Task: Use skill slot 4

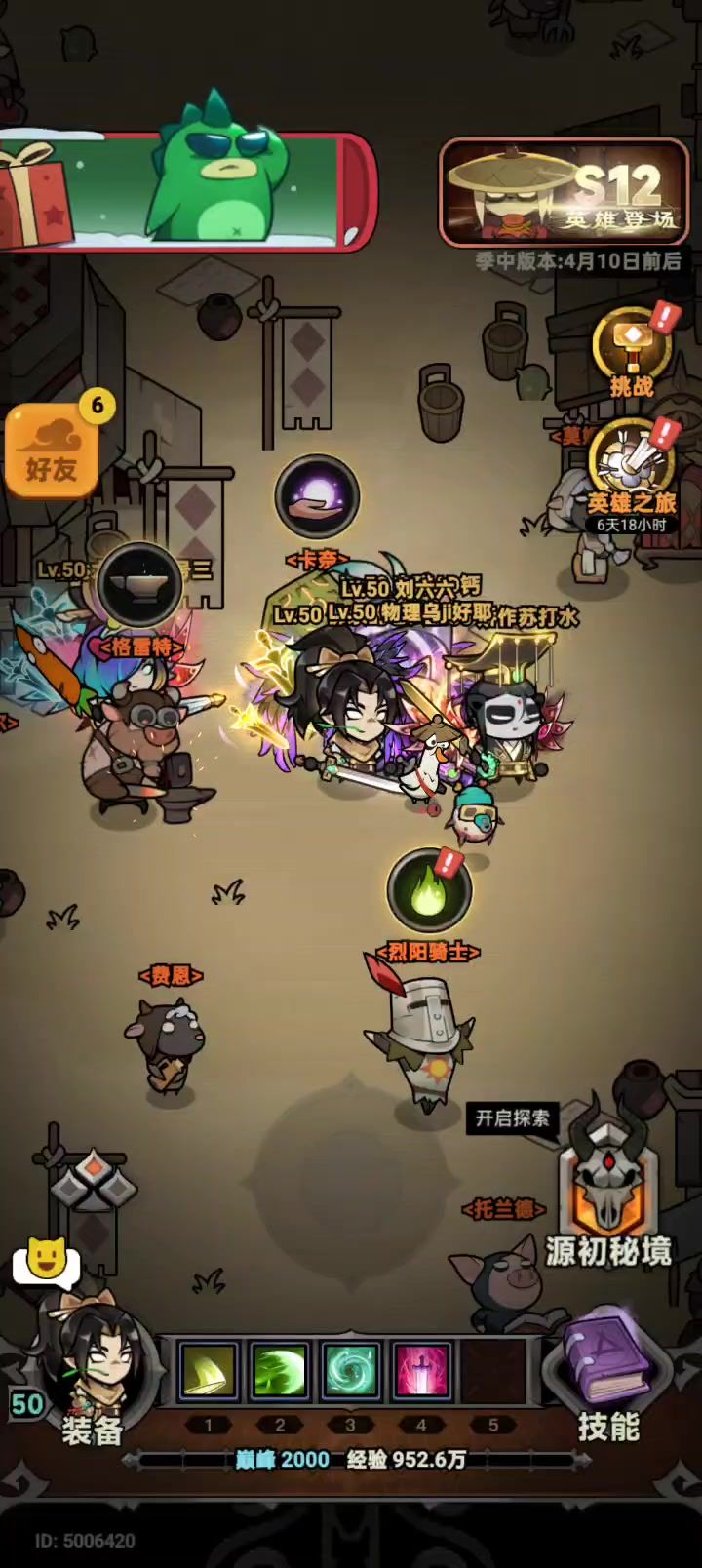Action: click(x=421, y=1370)
